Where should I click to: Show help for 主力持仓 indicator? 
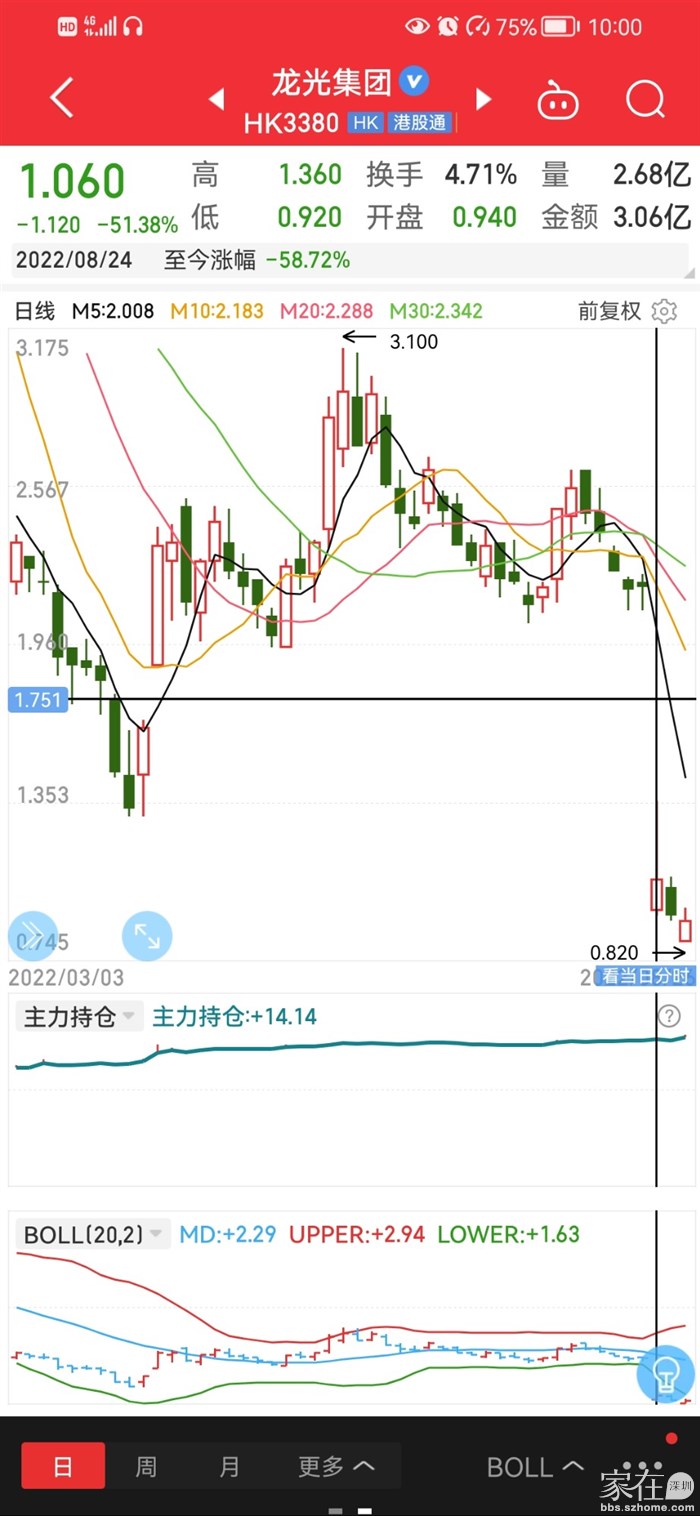click(668, 1017)
